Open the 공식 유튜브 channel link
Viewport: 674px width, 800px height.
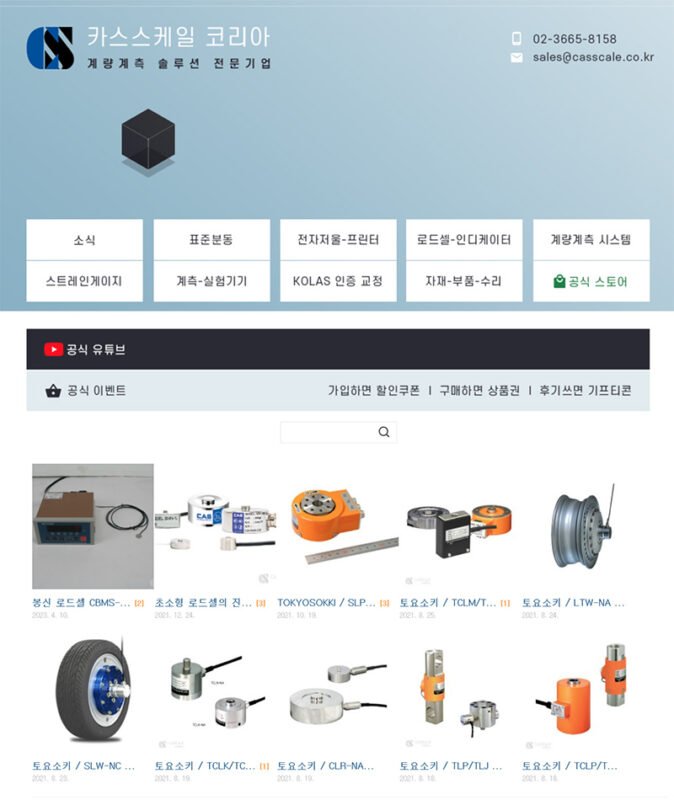[x=85, y=350]
